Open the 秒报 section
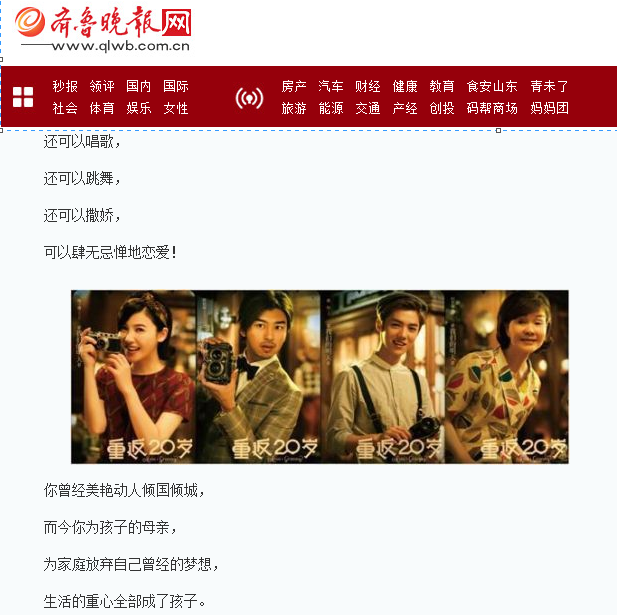Image resolution: width=617 pixels, height=615 pixels. click(x=65, y=87)
